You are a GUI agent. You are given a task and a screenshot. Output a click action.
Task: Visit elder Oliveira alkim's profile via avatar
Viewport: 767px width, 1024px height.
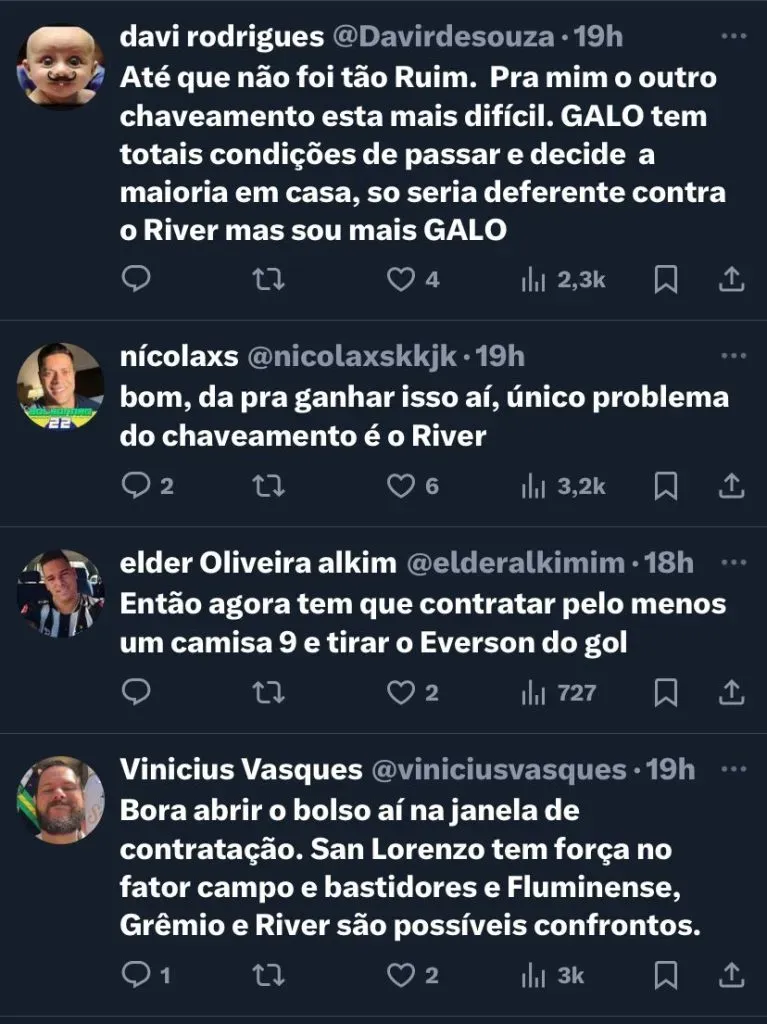coord(60,593)
